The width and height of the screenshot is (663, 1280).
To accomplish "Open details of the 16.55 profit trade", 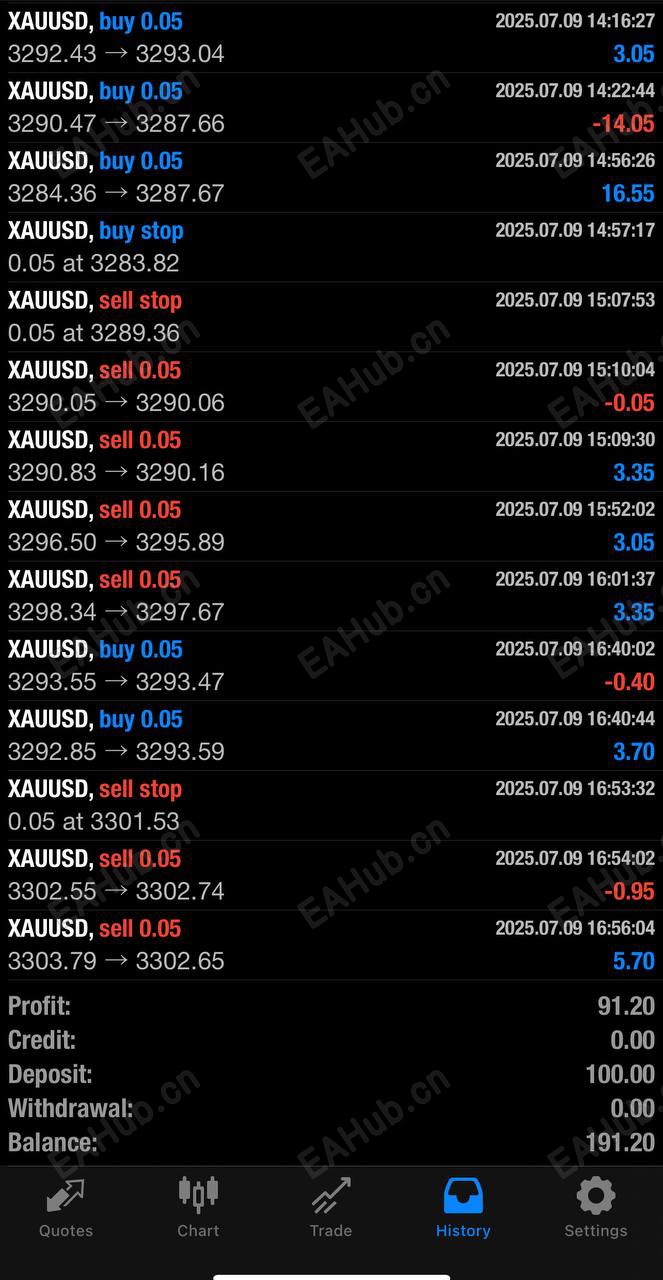I will point(331,178).
